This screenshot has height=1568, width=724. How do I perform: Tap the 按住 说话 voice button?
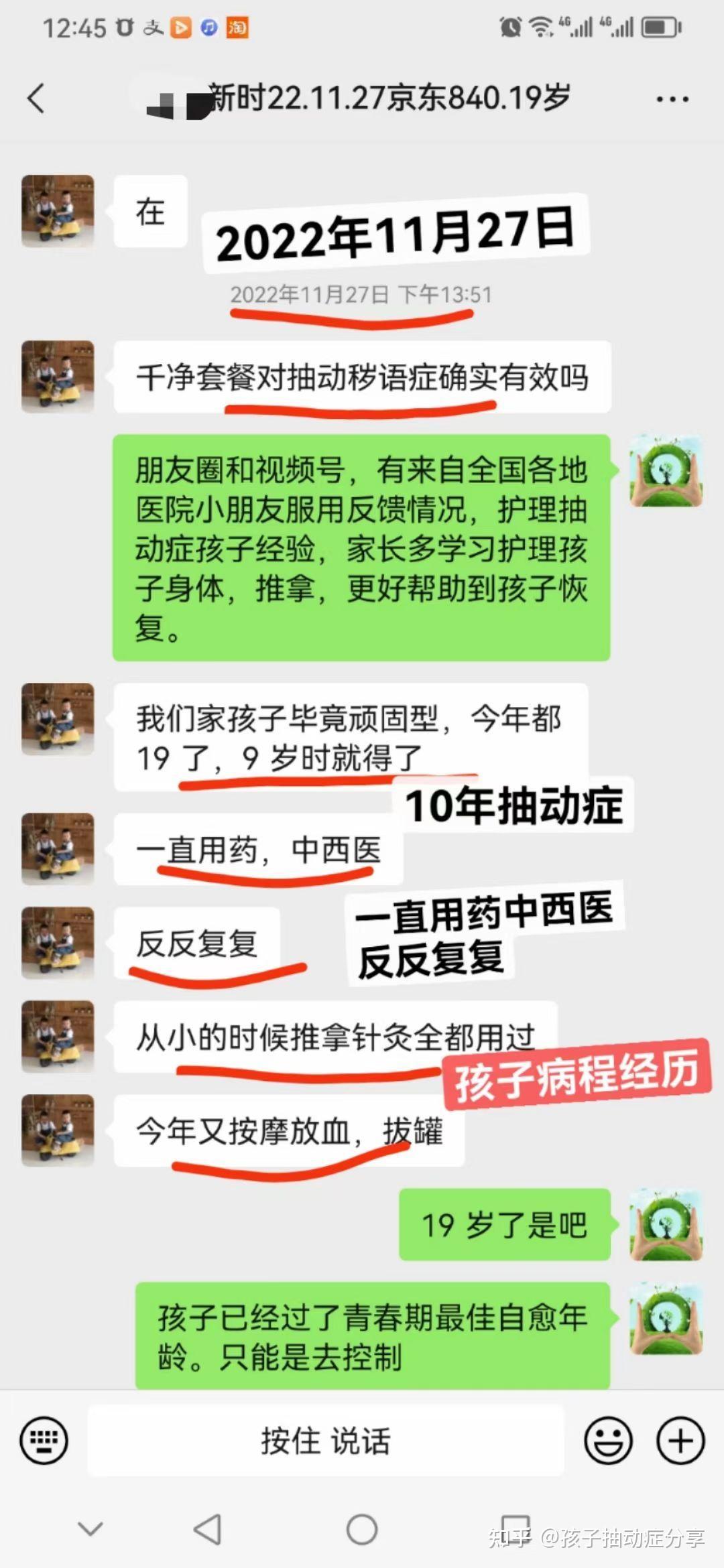326,1440
